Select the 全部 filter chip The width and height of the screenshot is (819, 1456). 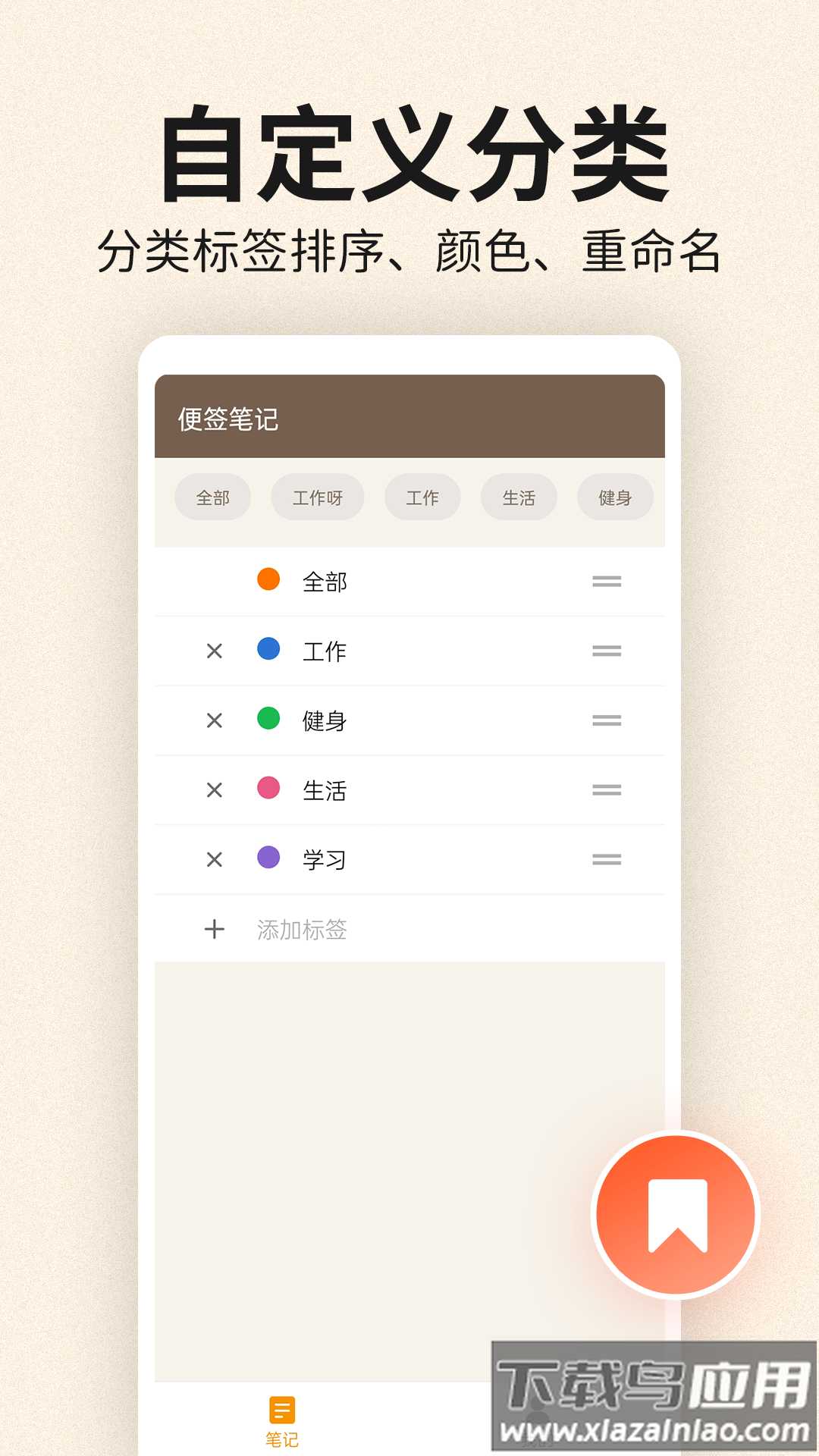tap(212, 497)
